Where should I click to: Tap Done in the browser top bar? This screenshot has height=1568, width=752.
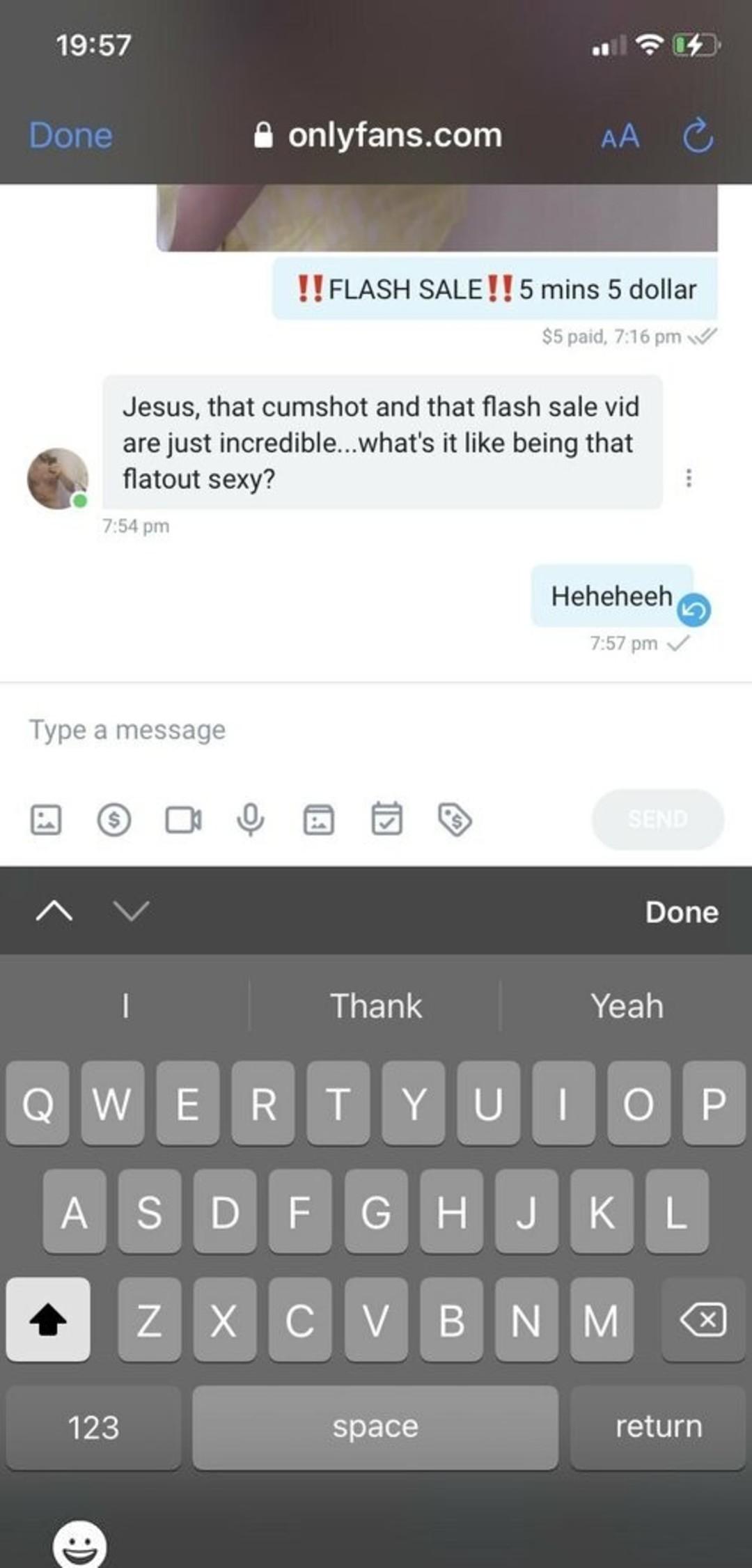click(70, 135)
